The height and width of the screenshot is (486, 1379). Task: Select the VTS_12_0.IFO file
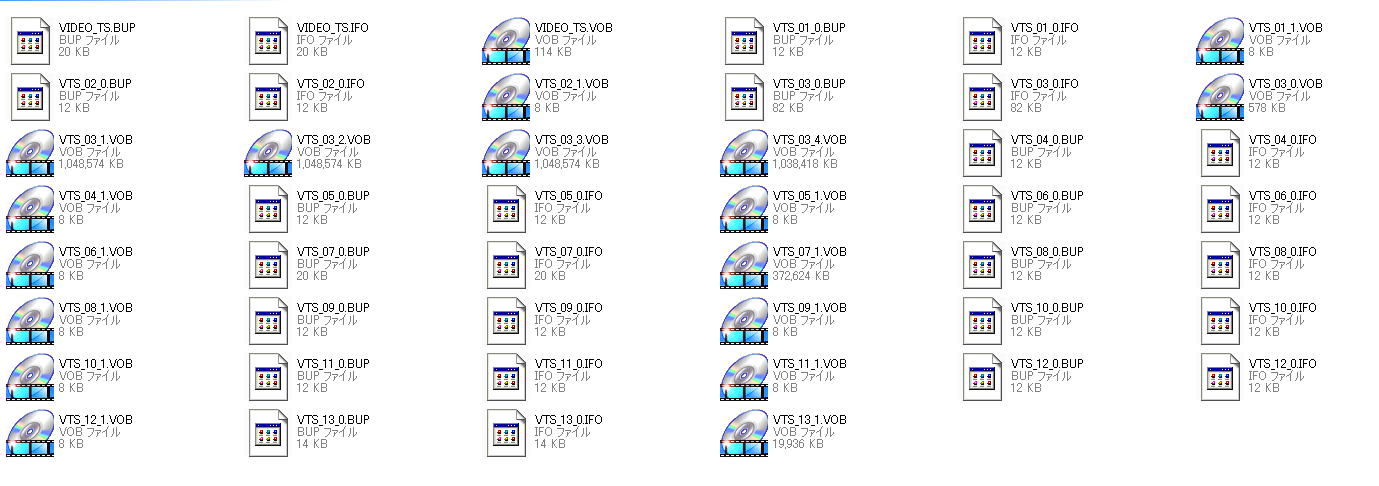(x=1220, y=377)
